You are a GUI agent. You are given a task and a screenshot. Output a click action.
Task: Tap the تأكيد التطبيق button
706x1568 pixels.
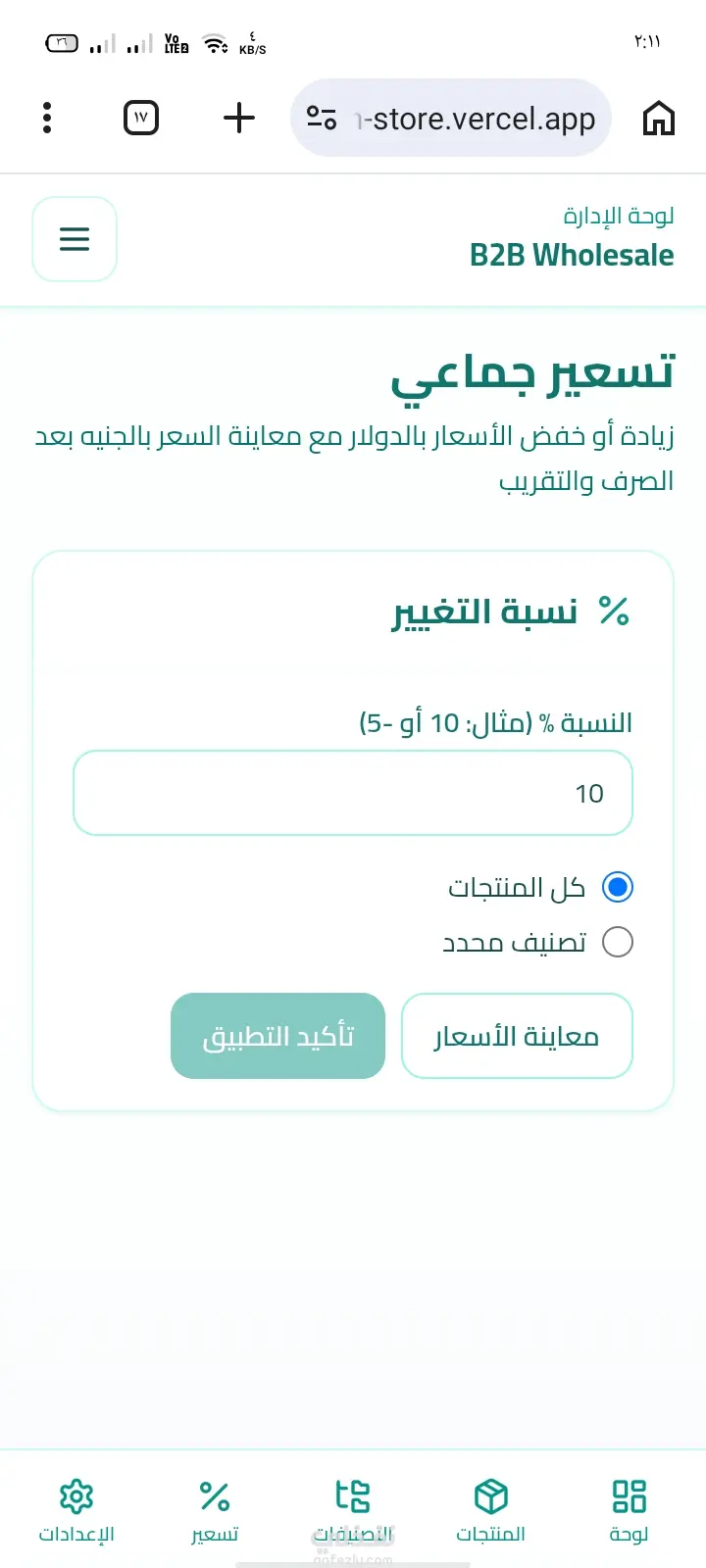277,1036
